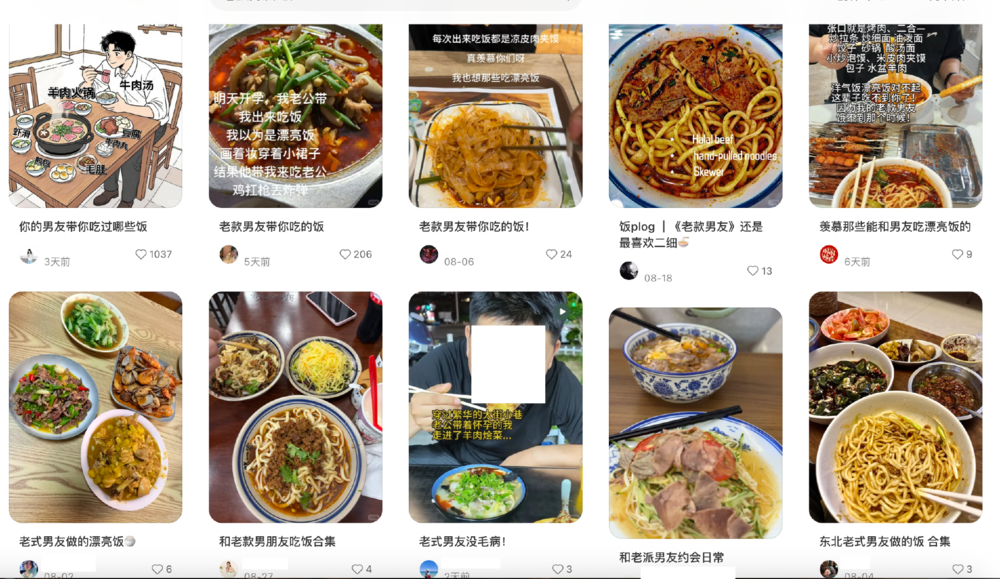1000x579 pixels.
Task: Like the post 东北老式男友做的饭 合集
Action: coord(957,569)
